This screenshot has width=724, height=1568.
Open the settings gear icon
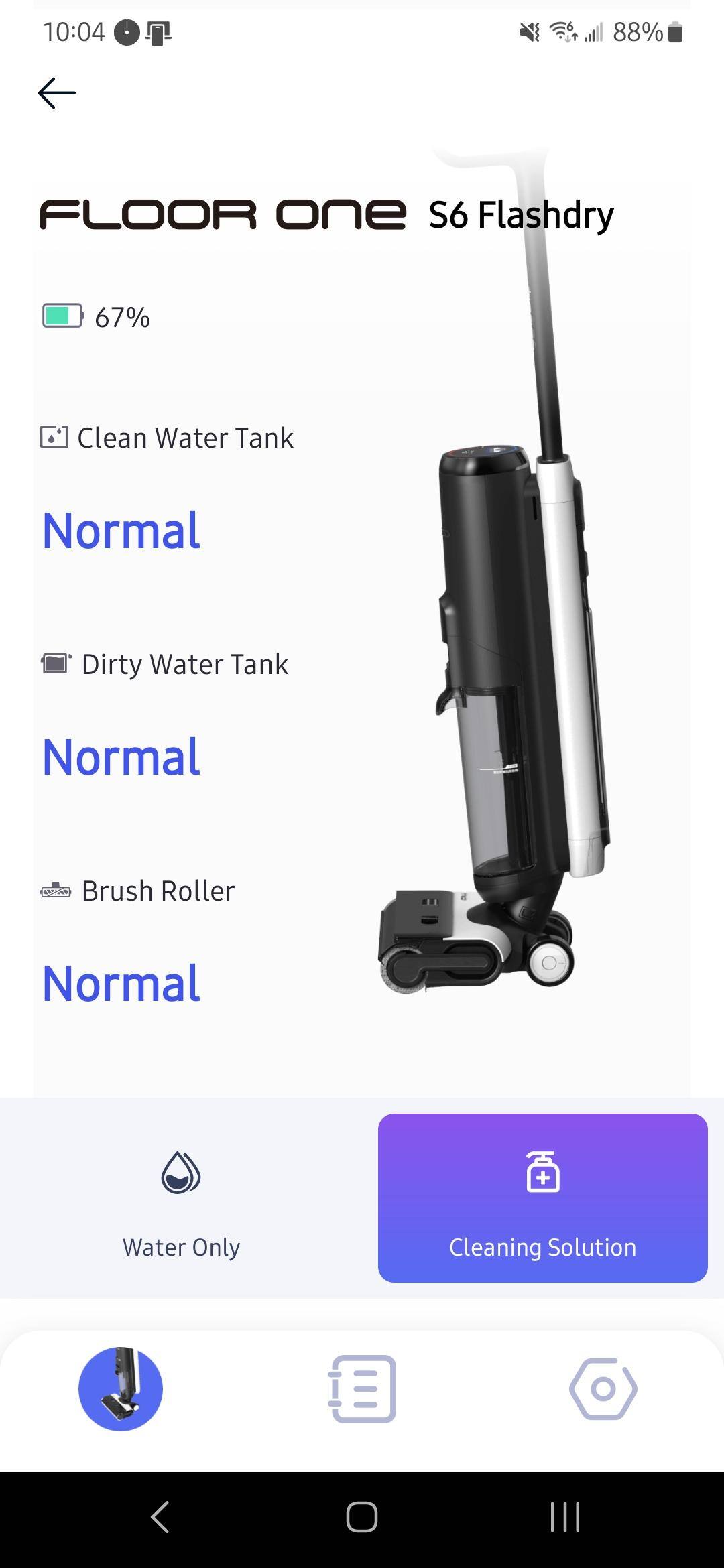click(603, 1389)
